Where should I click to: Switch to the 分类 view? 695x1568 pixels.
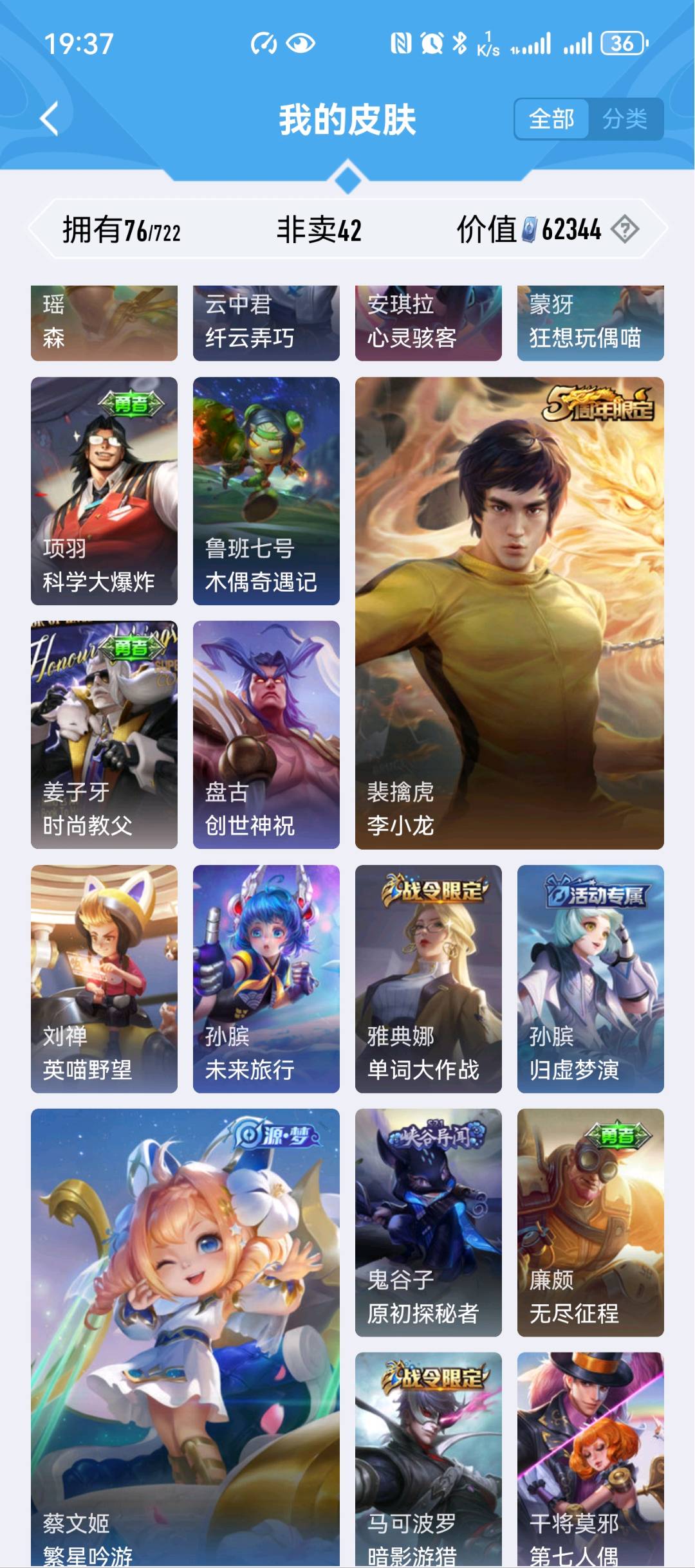coord(625,119)
